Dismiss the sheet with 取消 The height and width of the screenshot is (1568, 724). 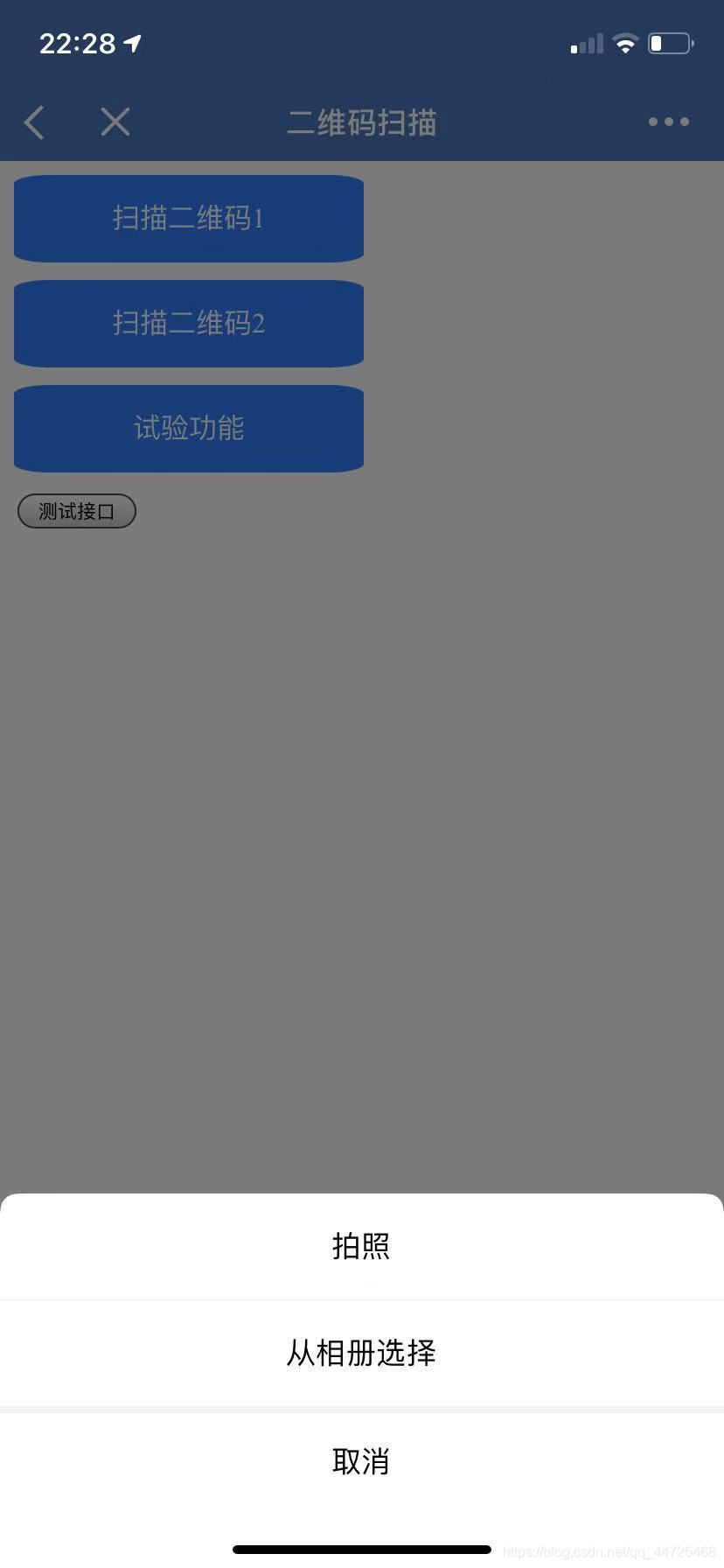361,1461
